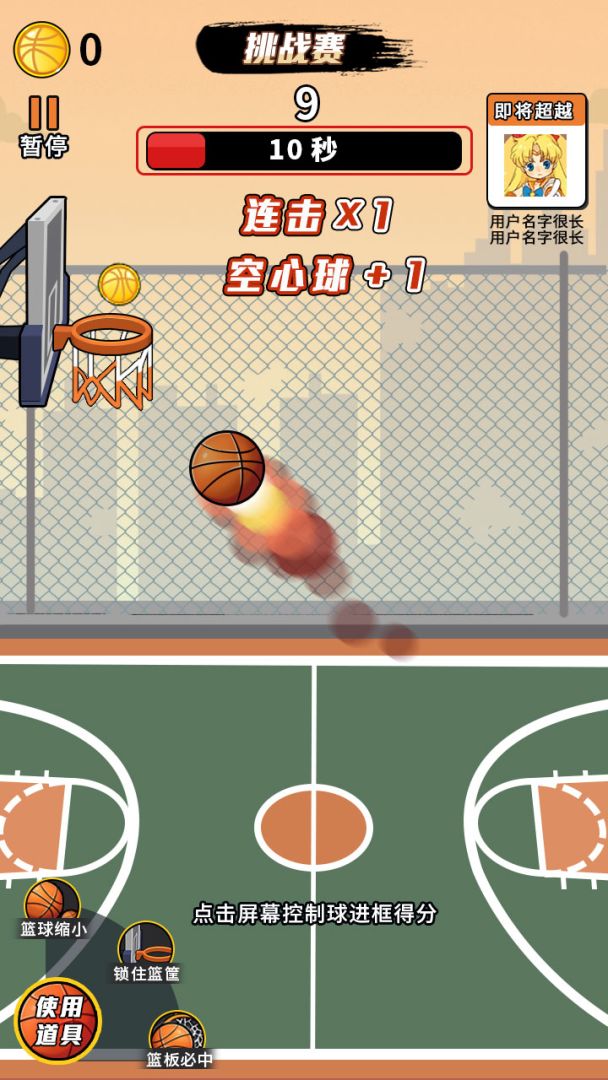Screen dimensions: 608x1080
Task: Pause the game with 暂停
Action: click(43, 125)
